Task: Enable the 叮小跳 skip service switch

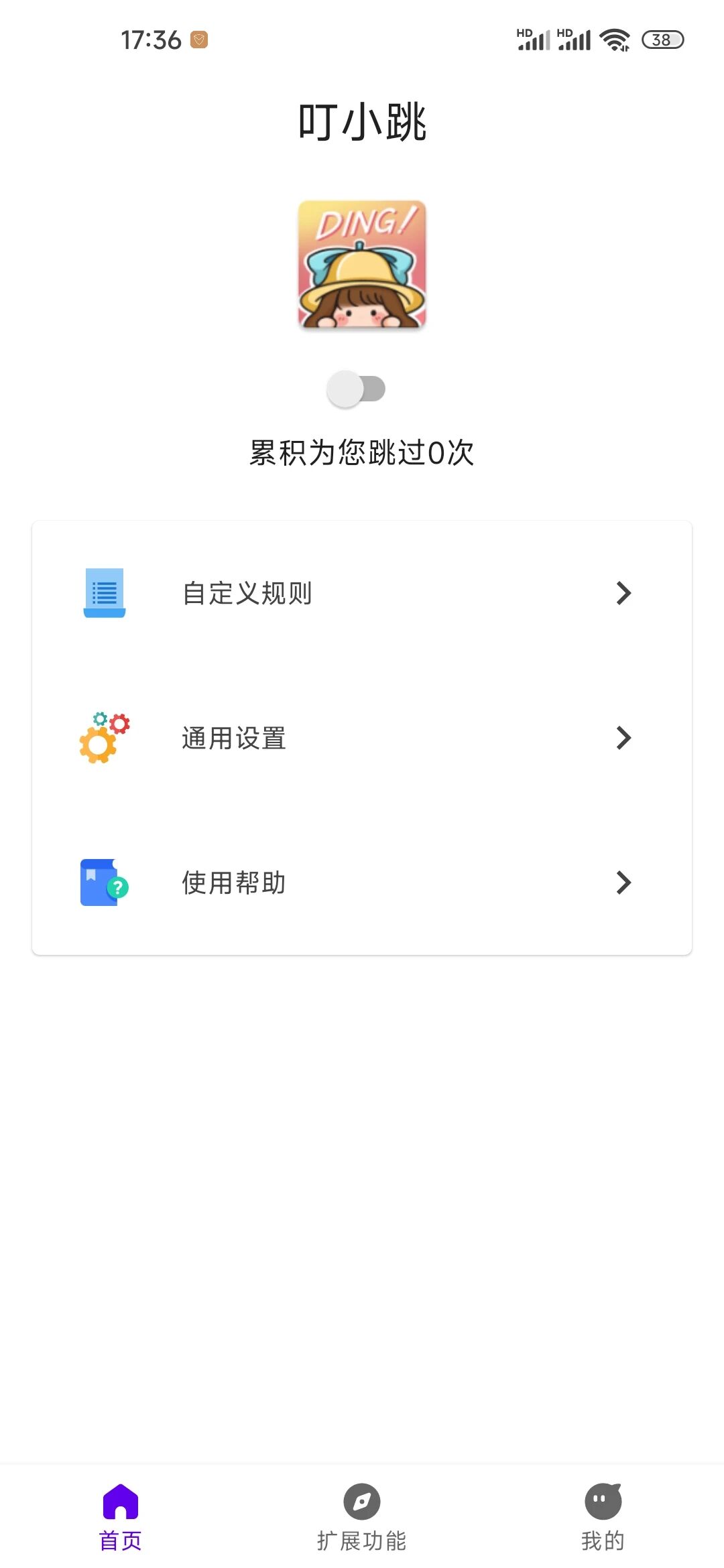Action: click(356, 389)
